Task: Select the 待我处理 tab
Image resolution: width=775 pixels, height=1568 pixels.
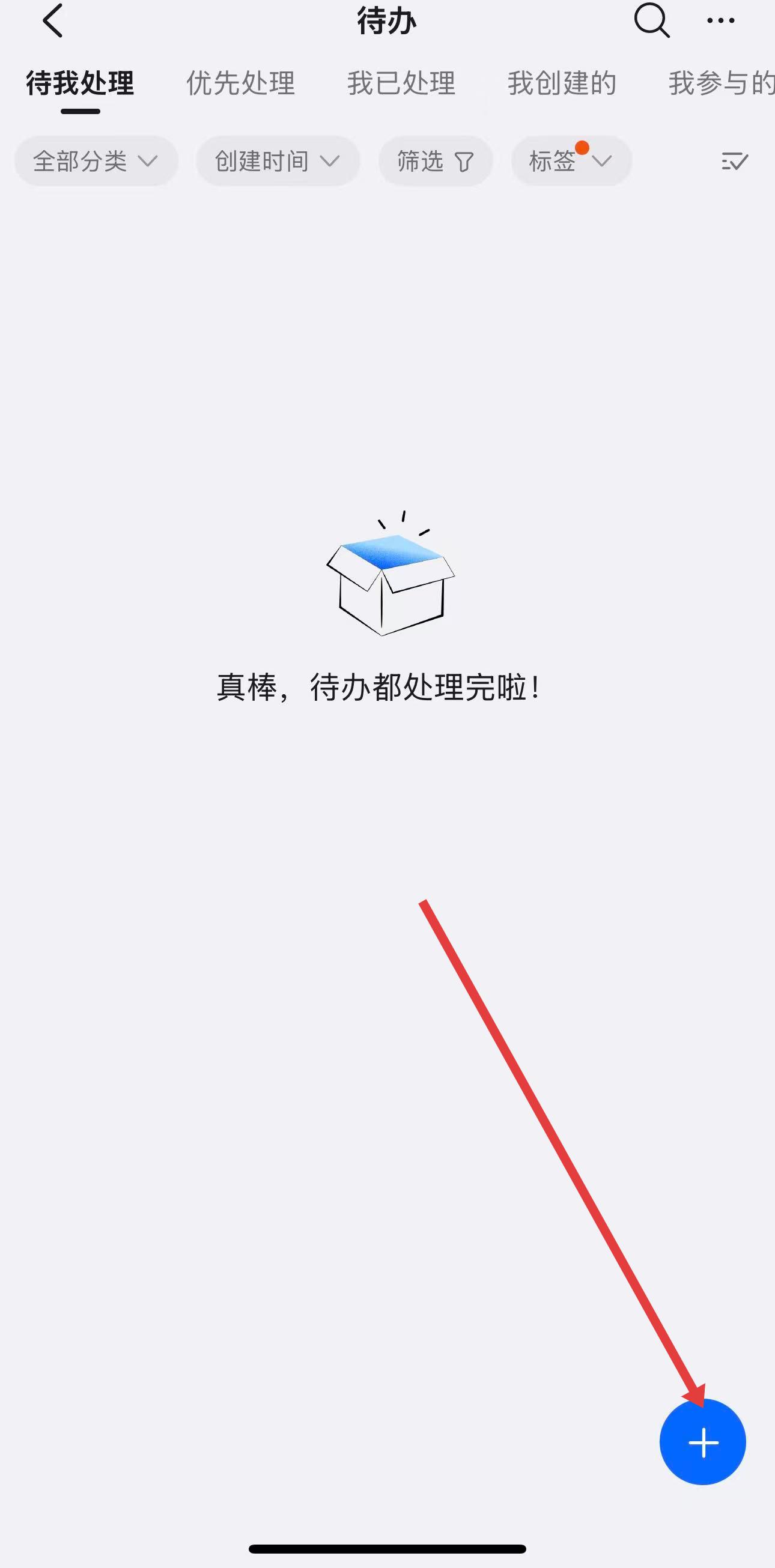Action: (x=80, y=83)
